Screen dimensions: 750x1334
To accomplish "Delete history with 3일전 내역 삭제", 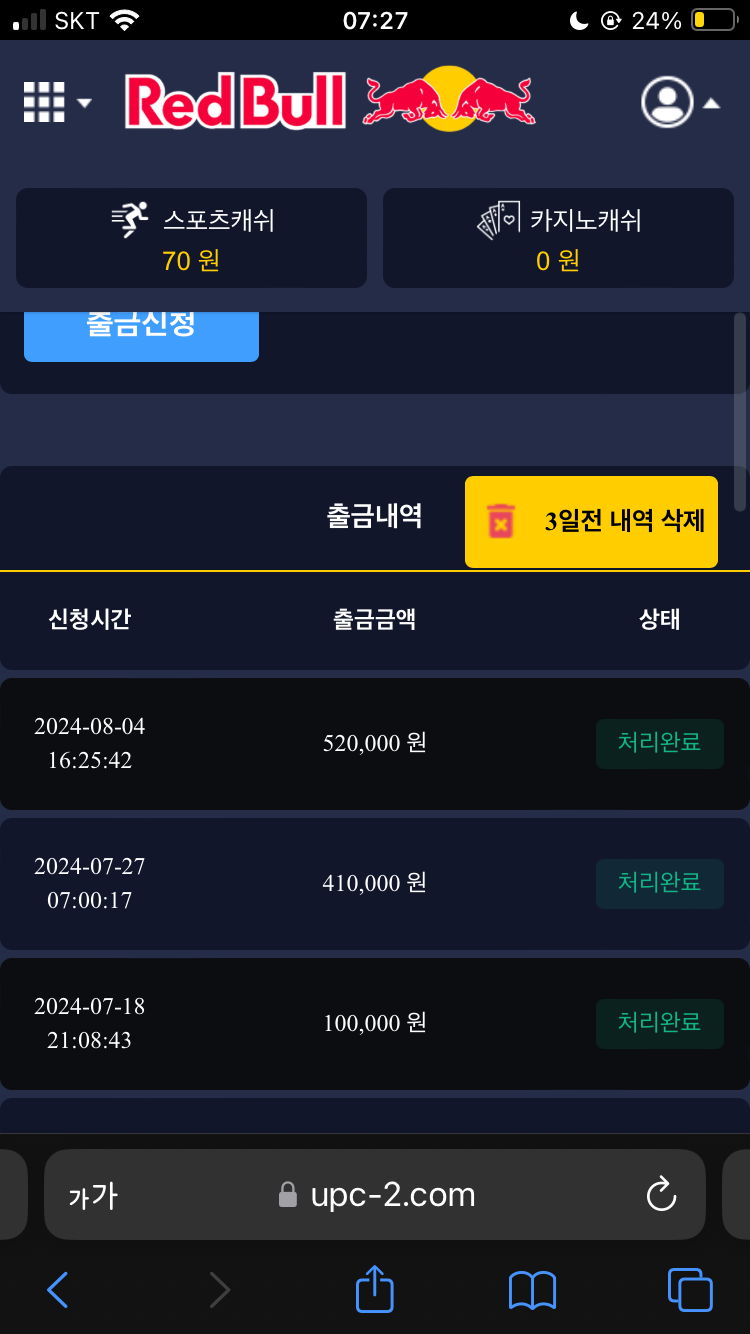I will tap(591, 521).
